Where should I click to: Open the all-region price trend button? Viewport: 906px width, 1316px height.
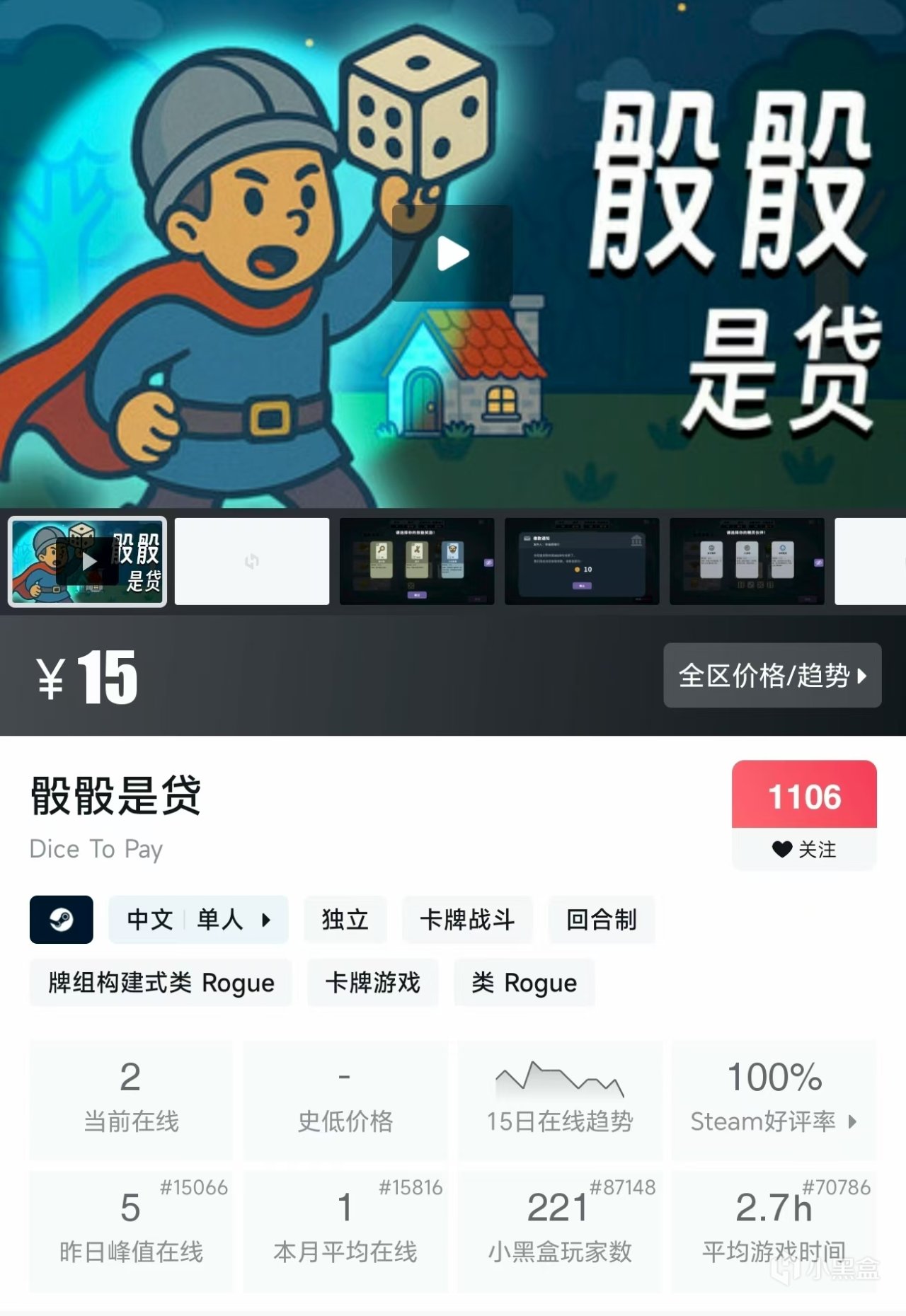point(772,676)
